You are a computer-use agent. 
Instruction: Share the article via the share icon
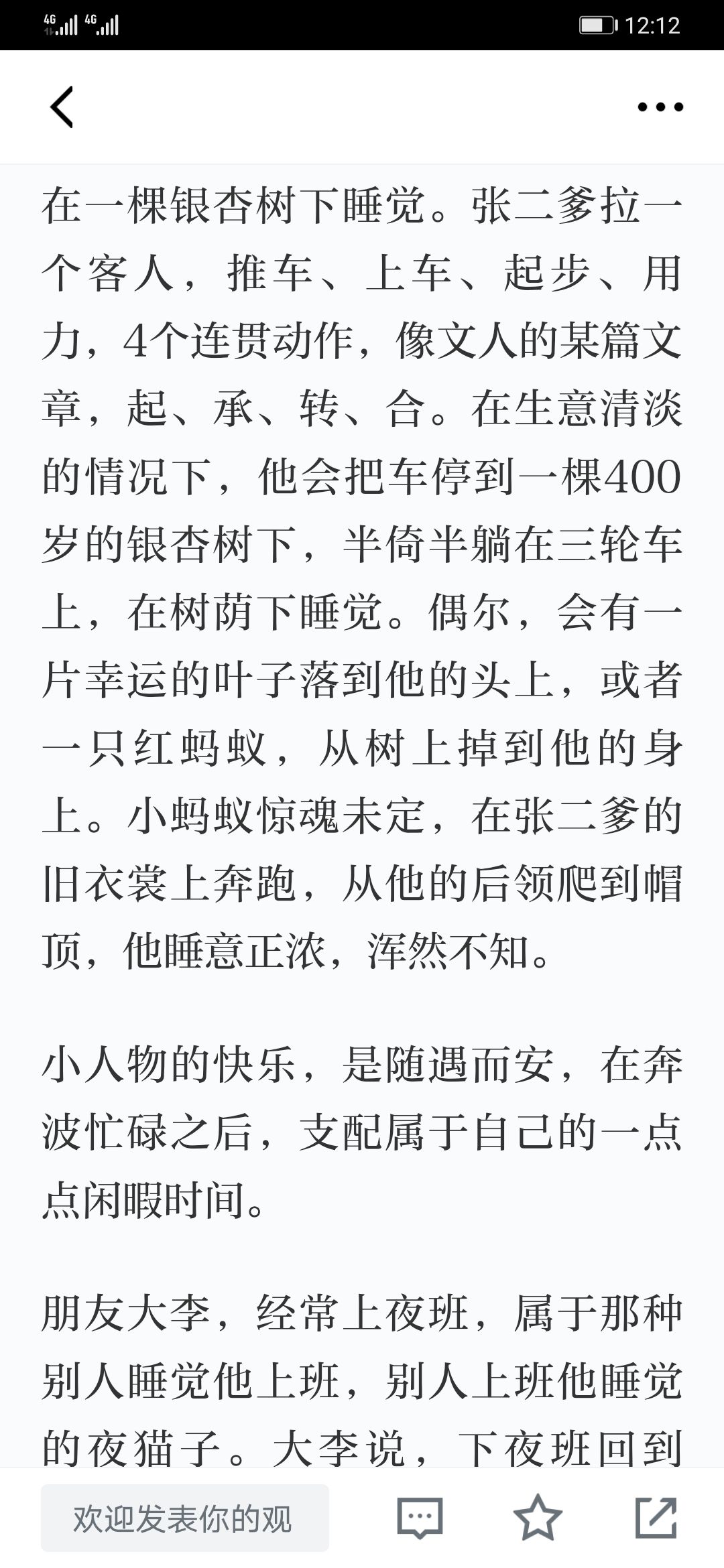pyautogui.click(x=656, y=1517)
